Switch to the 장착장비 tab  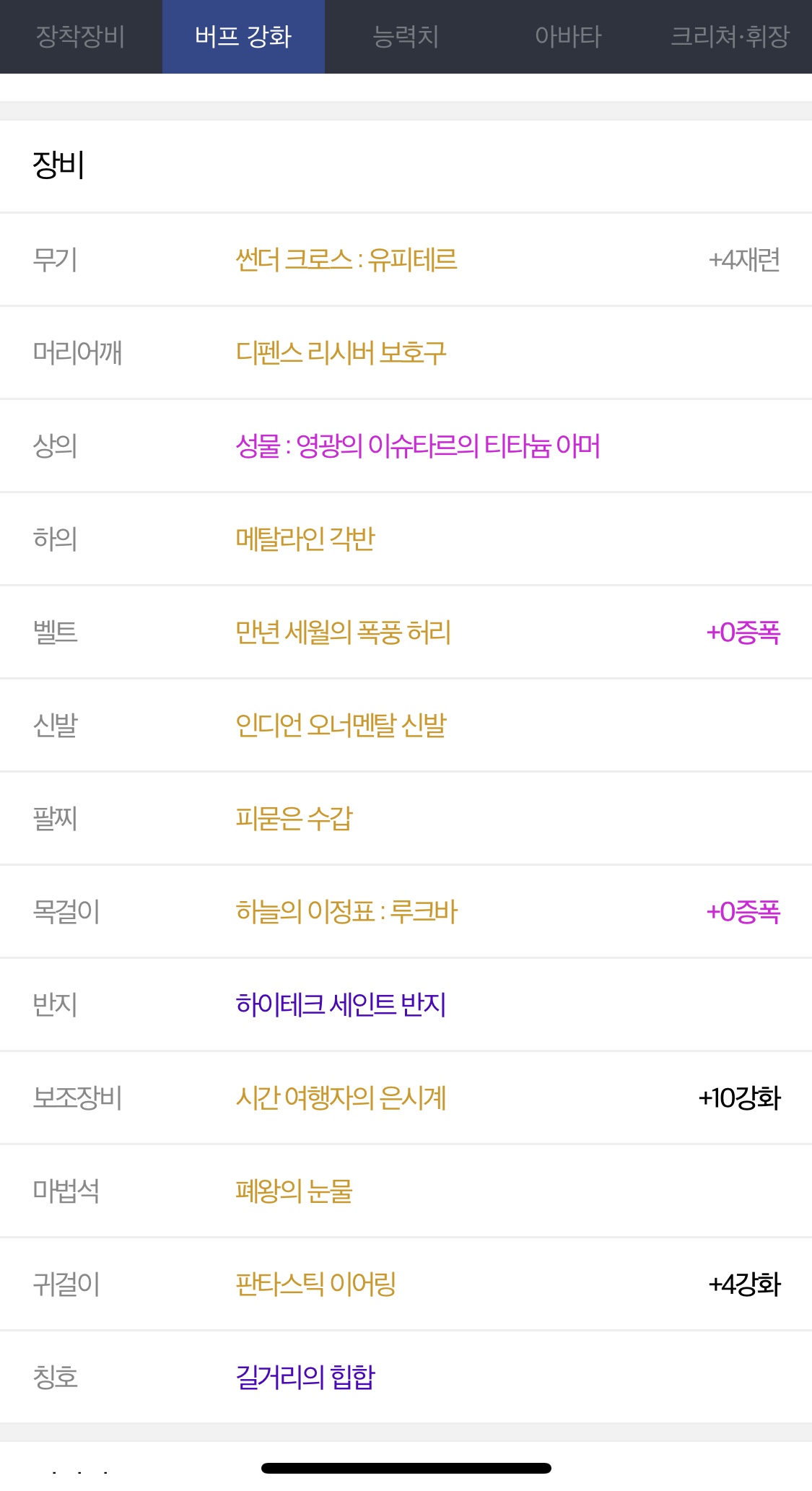click(x=81, y=37)
